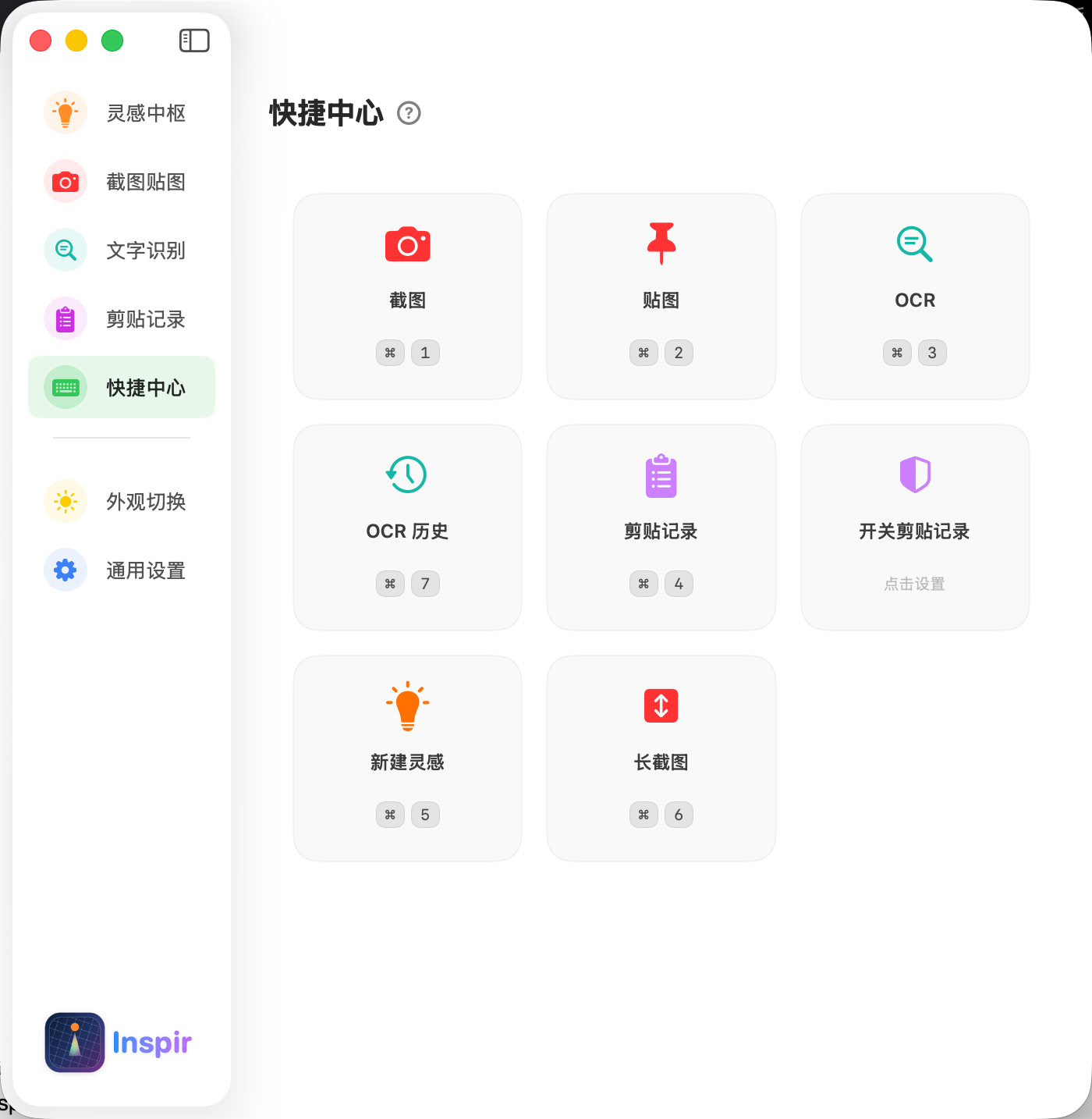Open 通用设置 settings
Viewport: 1092px width, 1119px height.
[122, 570]
